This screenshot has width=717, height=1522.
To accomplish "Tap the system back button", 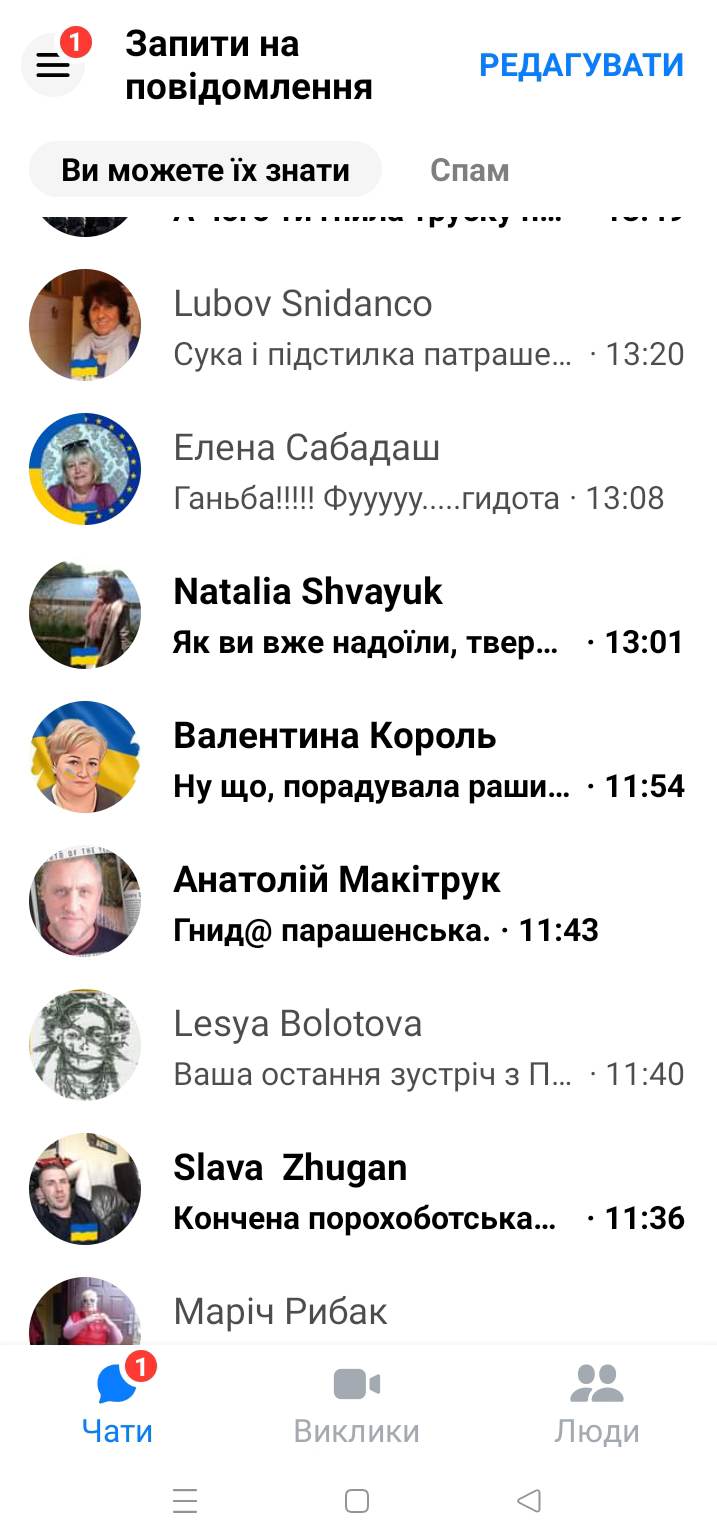I will tap(529, 1500).
